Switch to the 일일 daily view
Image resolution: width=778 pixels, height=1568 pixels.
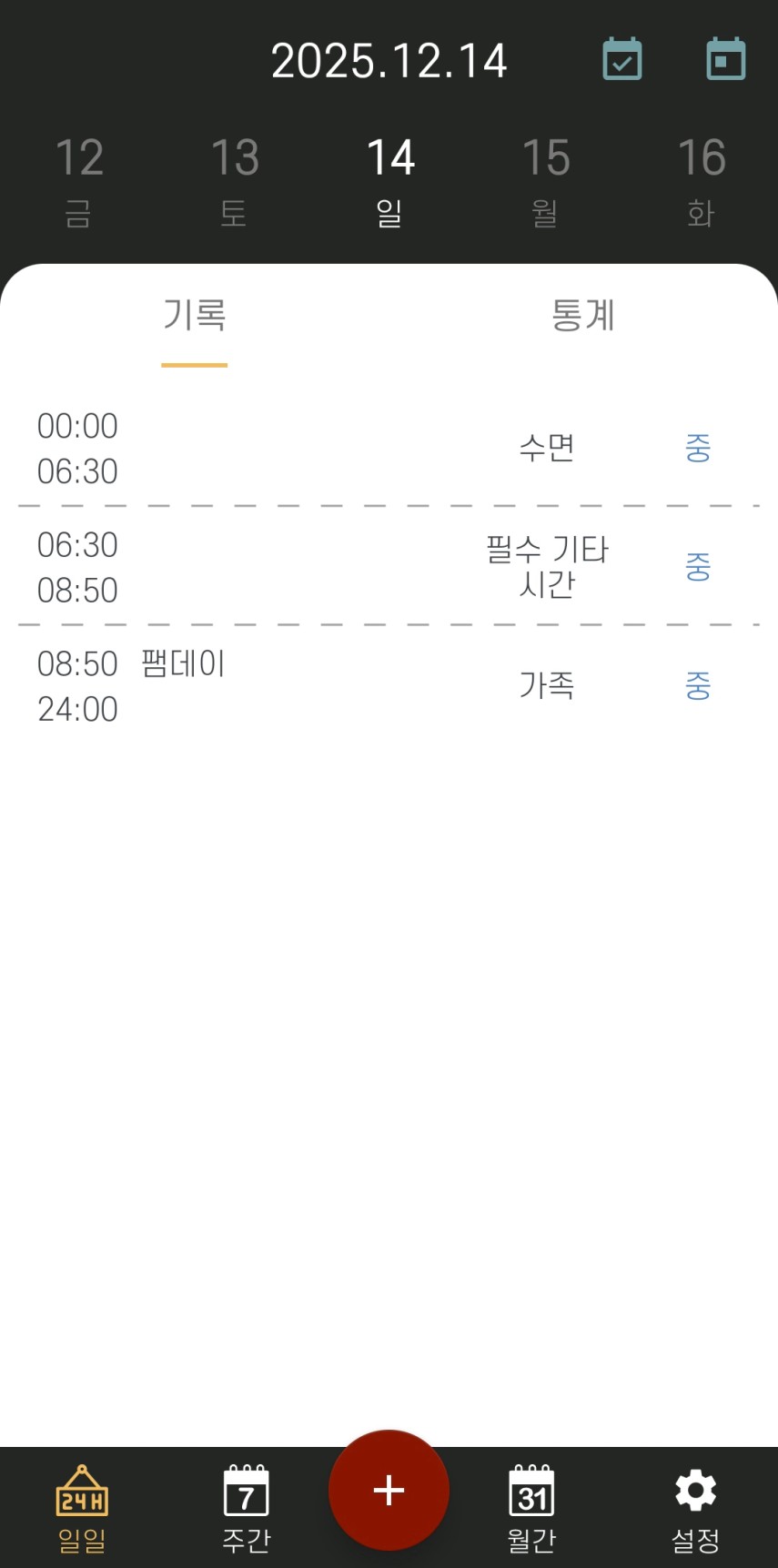(x=82, y=1508)
